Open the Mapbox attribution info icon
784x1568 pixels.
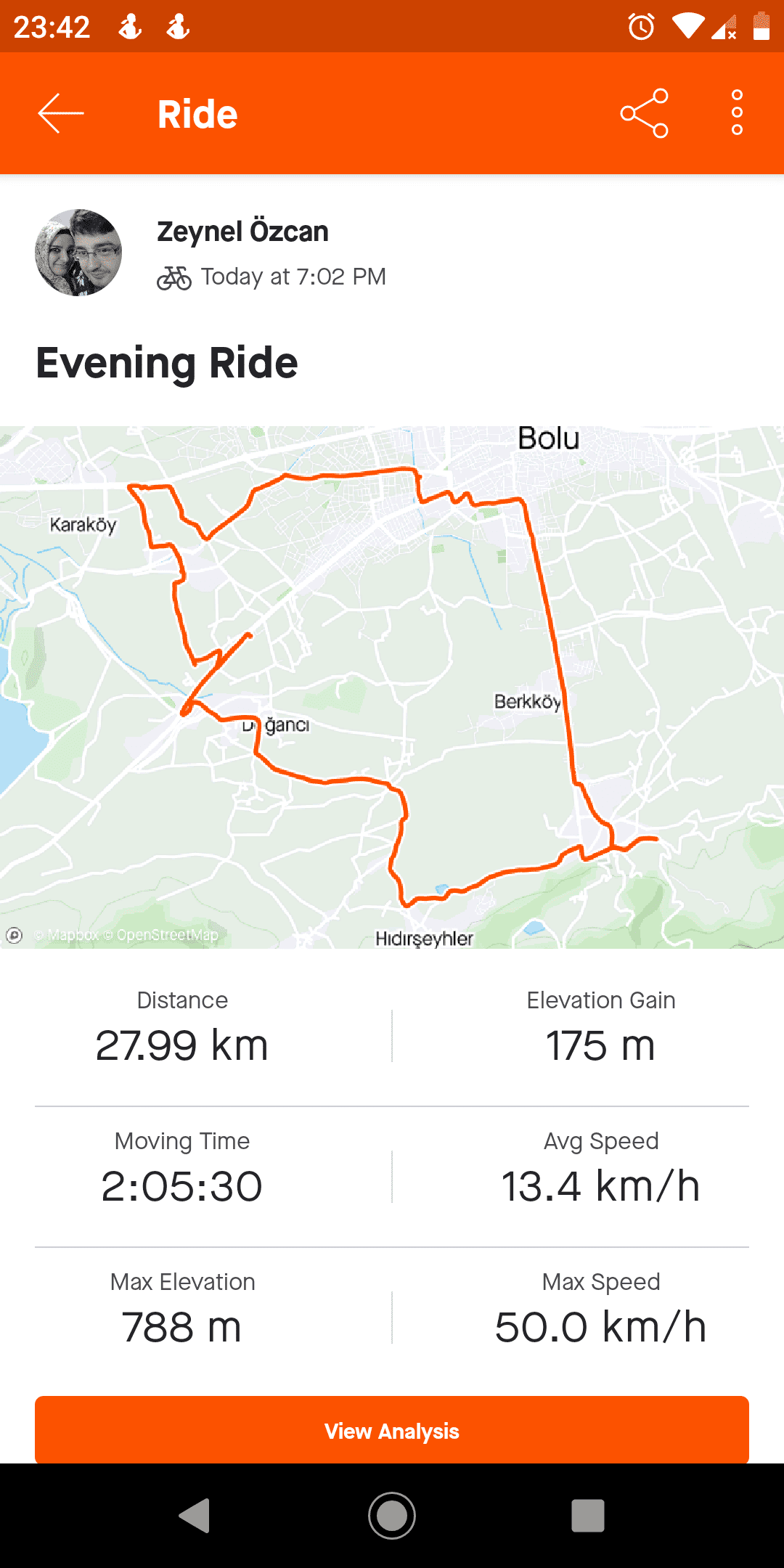click(x=15, y=935)
